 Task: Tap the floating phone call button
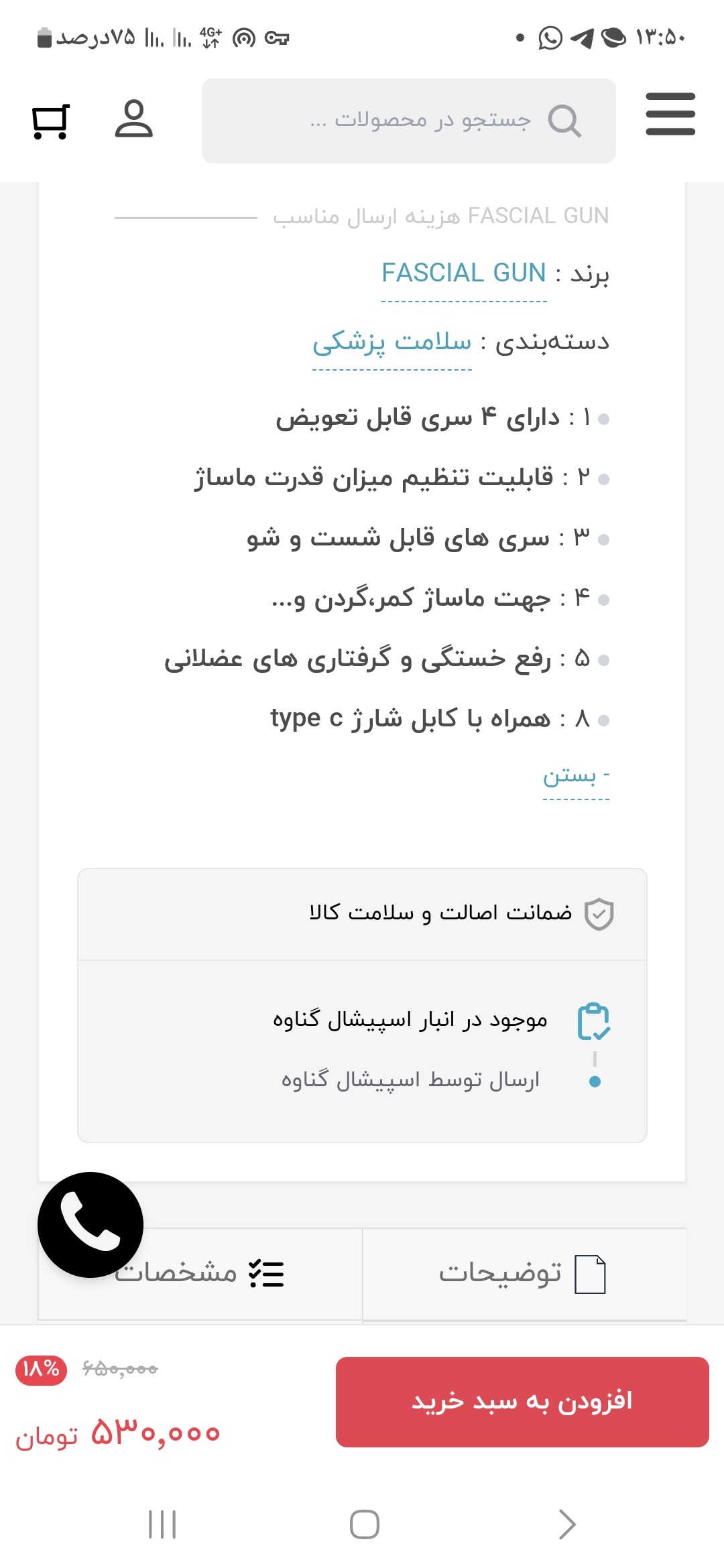coord(90,1224)
